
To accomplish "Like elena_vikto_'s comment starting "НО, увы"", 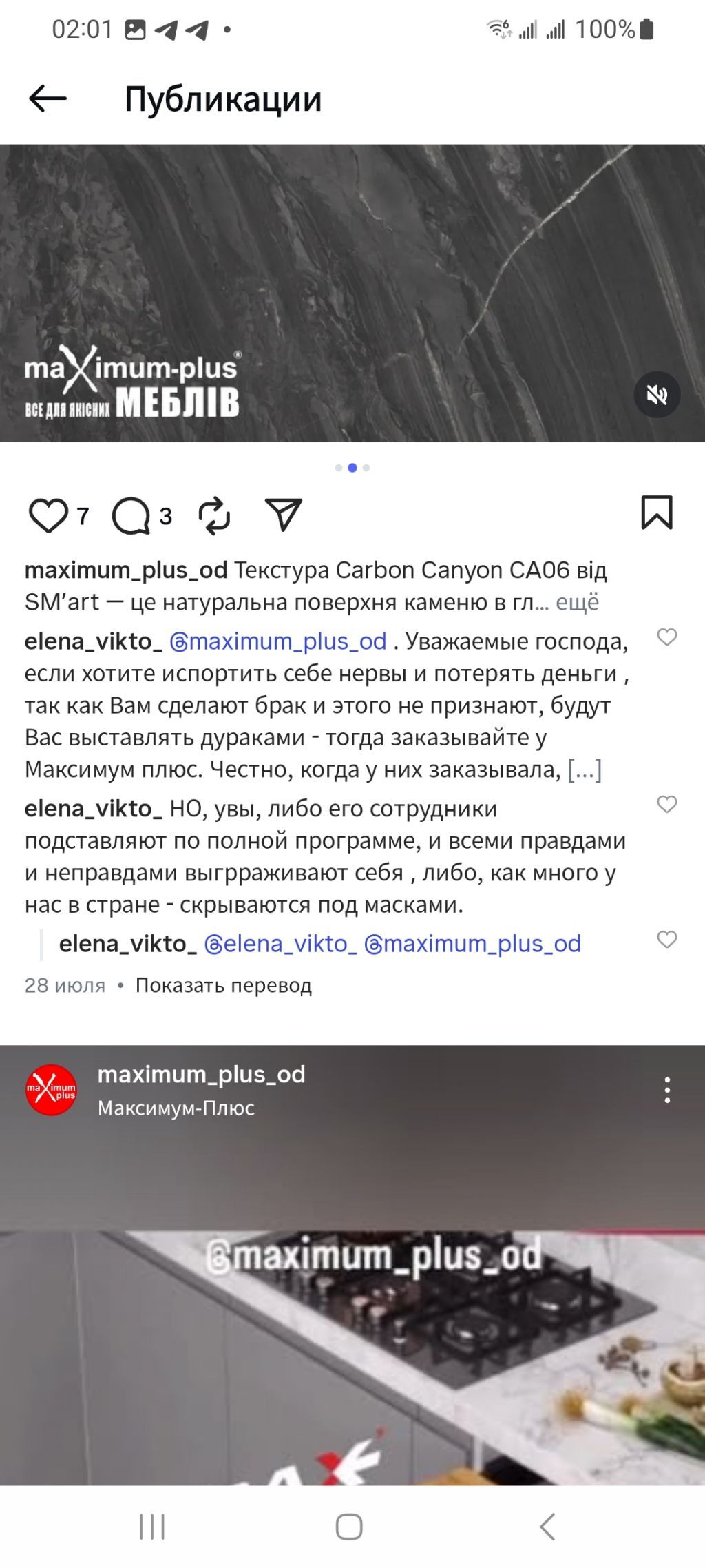I will [666, 804].
